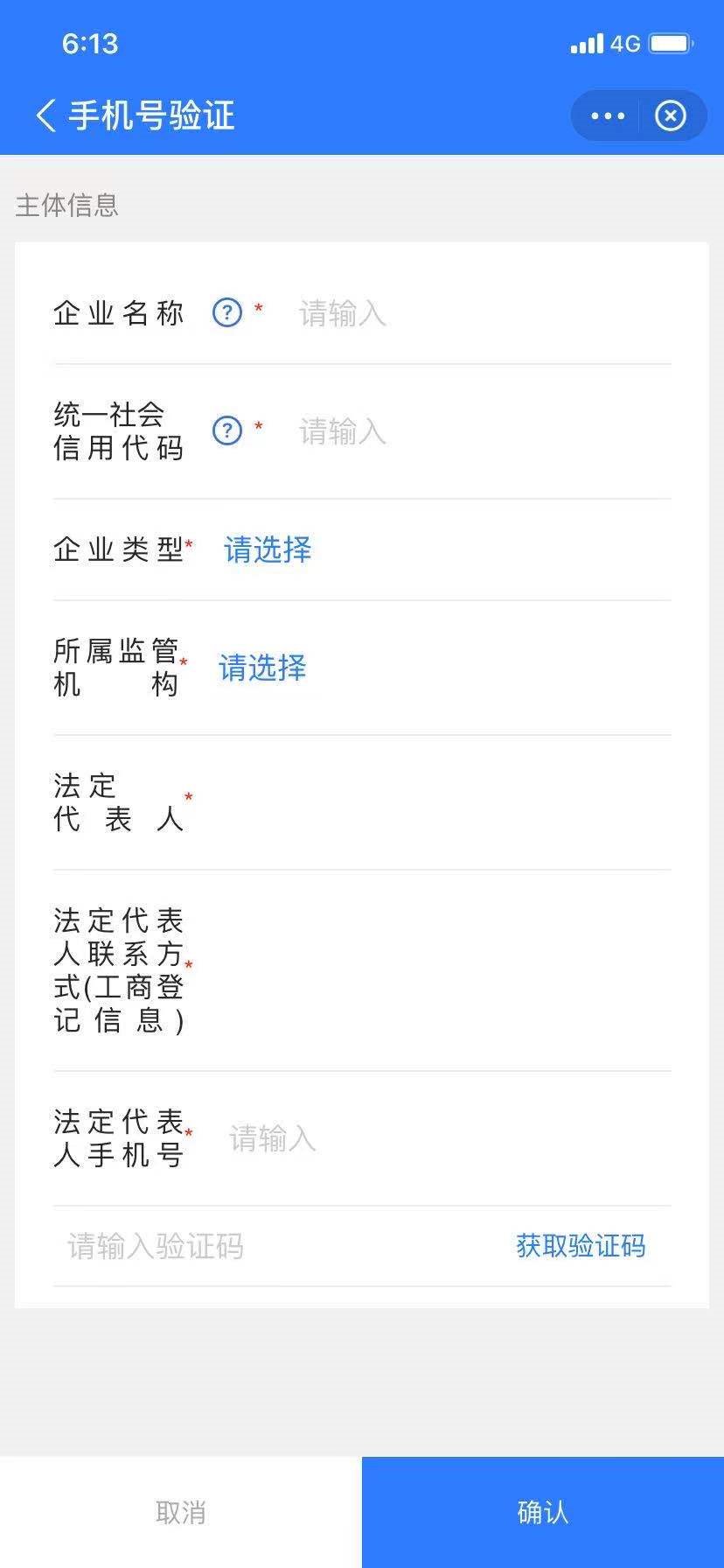Confirm the form with 确认
This screenshot has height=1568, width=724.
click(x=543, y=1512)
